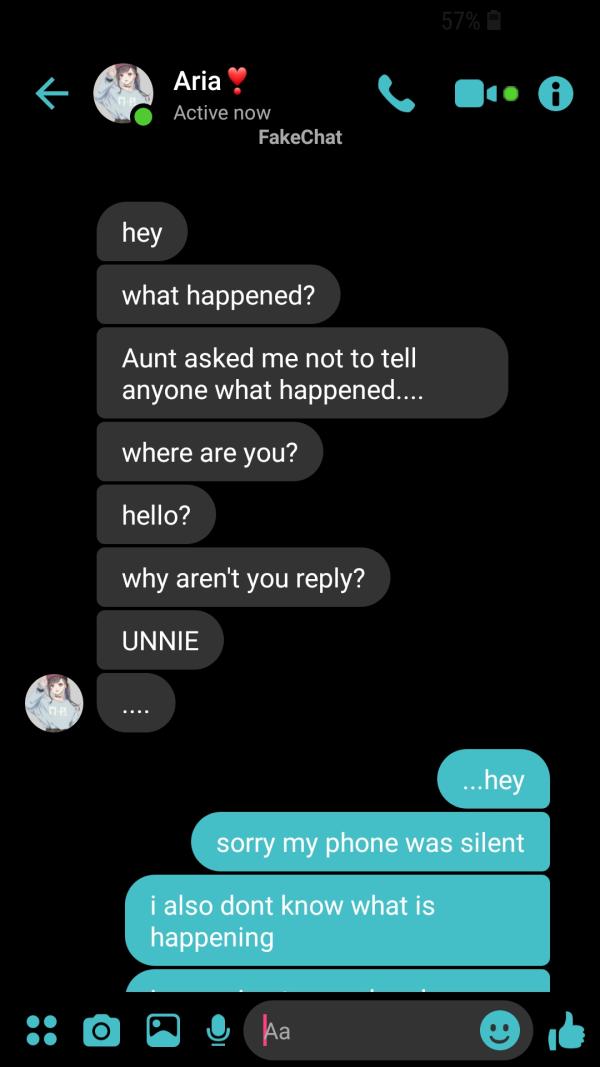Start a voice call with Aria
The image size is (600, 1067).
click(396, 94)
